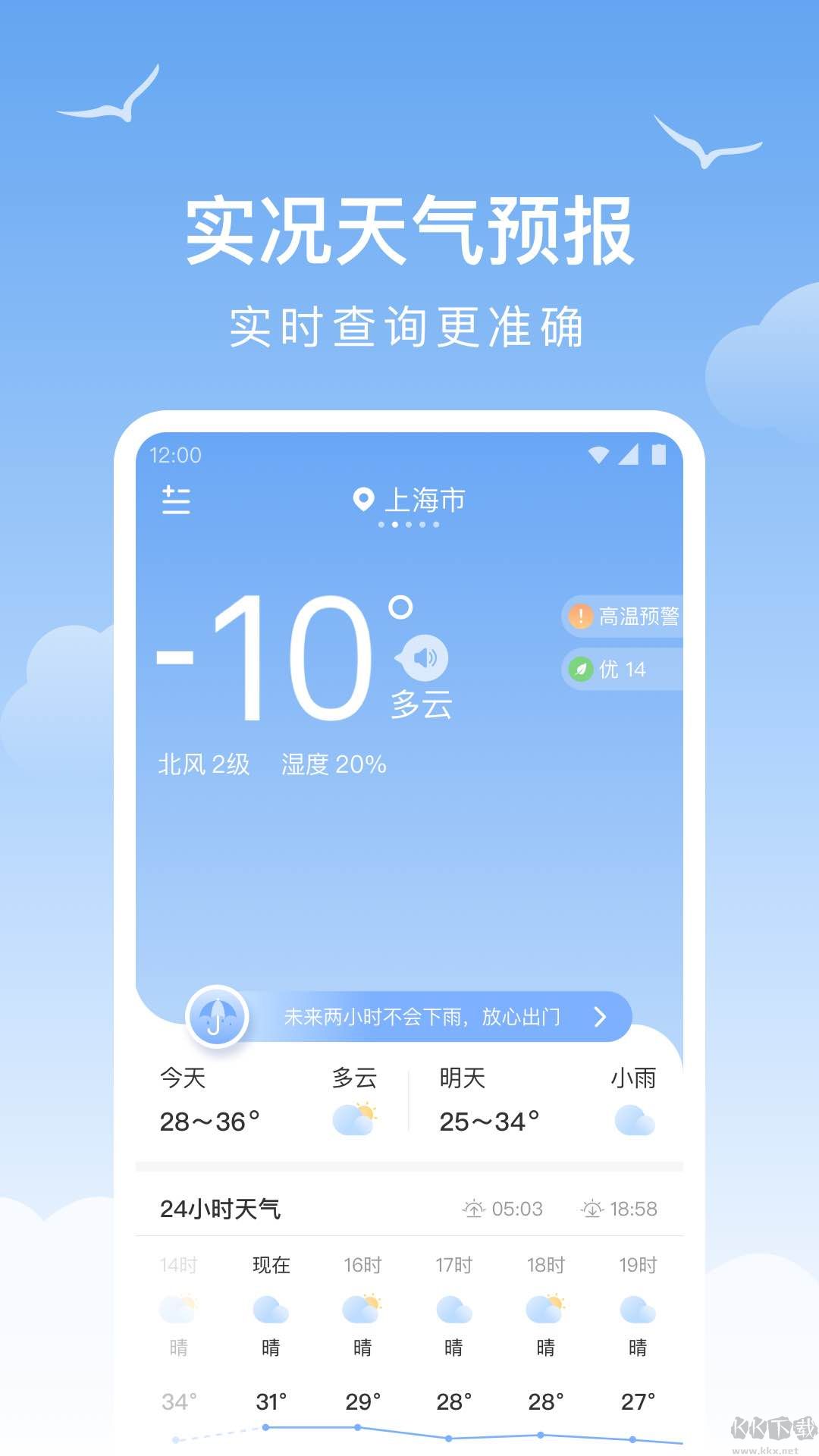Viewport: 819px width, 1456px height.
Task: Open settings via the sliders icon
Action: tap(177, 500)
